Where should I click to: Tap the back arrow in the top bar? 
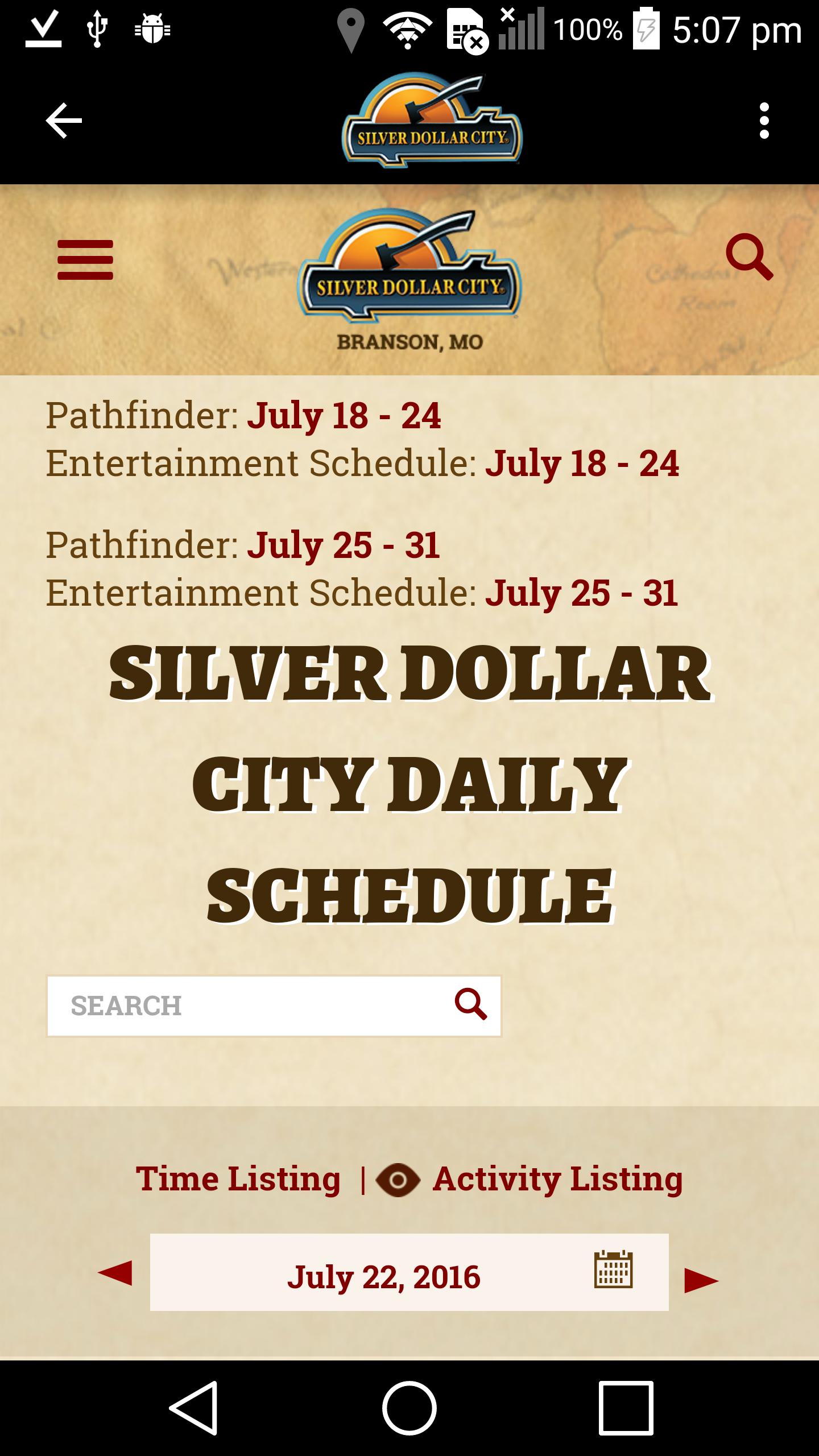pyautogui.click(x=63, y=121)
